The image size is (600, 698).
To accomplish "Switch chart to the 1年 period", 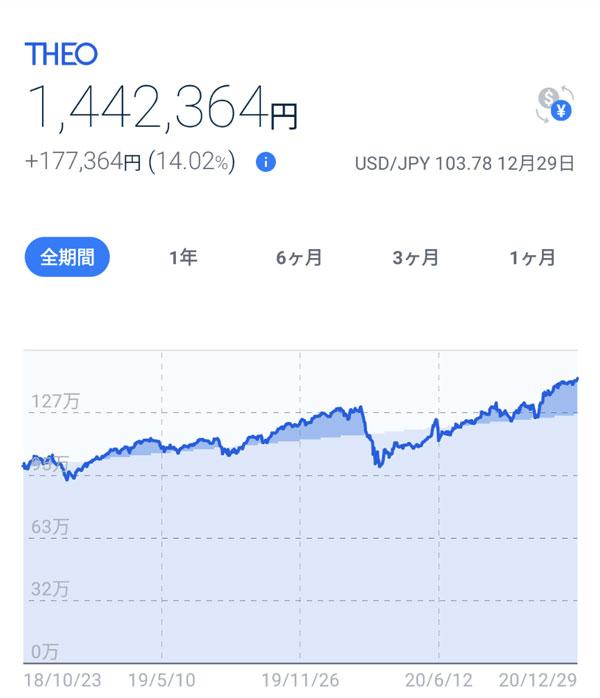I will tap(183, 258).
